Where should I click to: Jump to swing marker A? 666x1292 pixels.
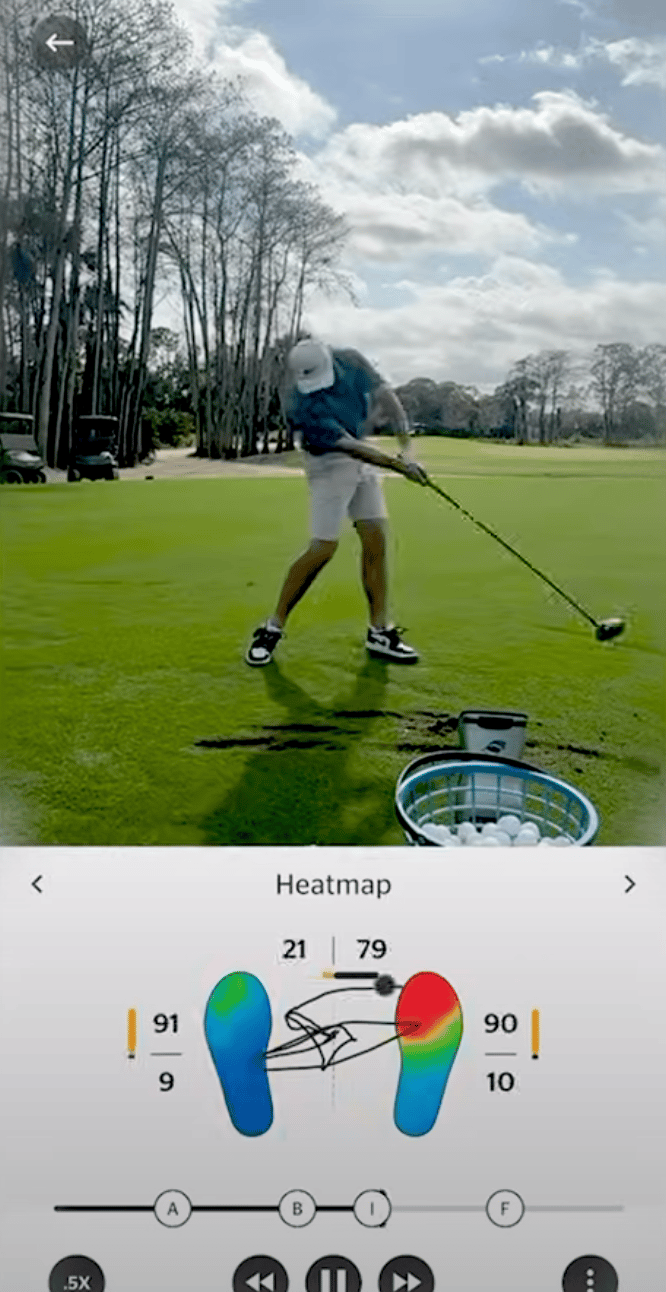tap(172, 1209)
